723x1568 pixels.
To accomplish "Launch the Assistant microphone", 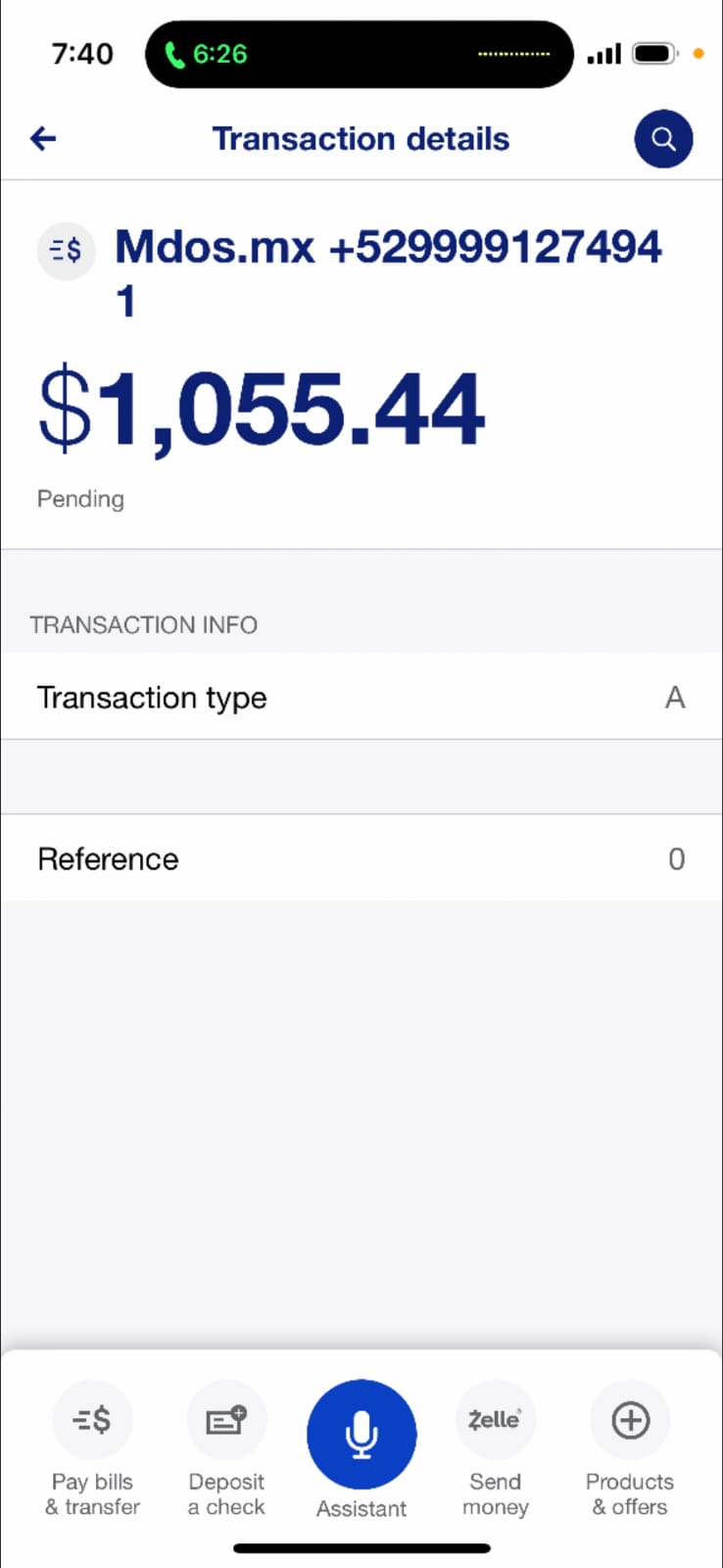I will coord(361,1434).
